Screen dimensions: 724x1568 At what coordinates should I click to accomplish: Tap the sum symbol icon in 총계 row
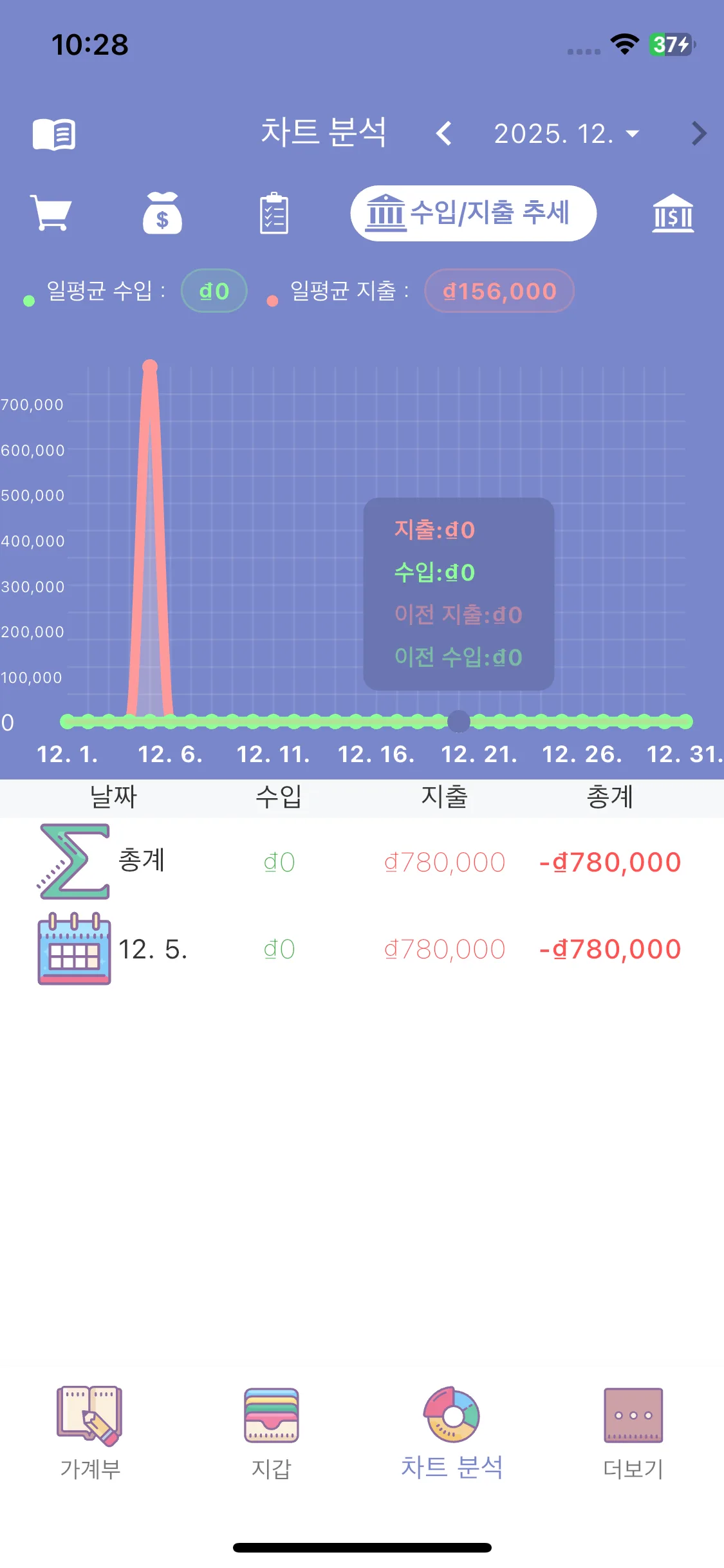point(73,861)
